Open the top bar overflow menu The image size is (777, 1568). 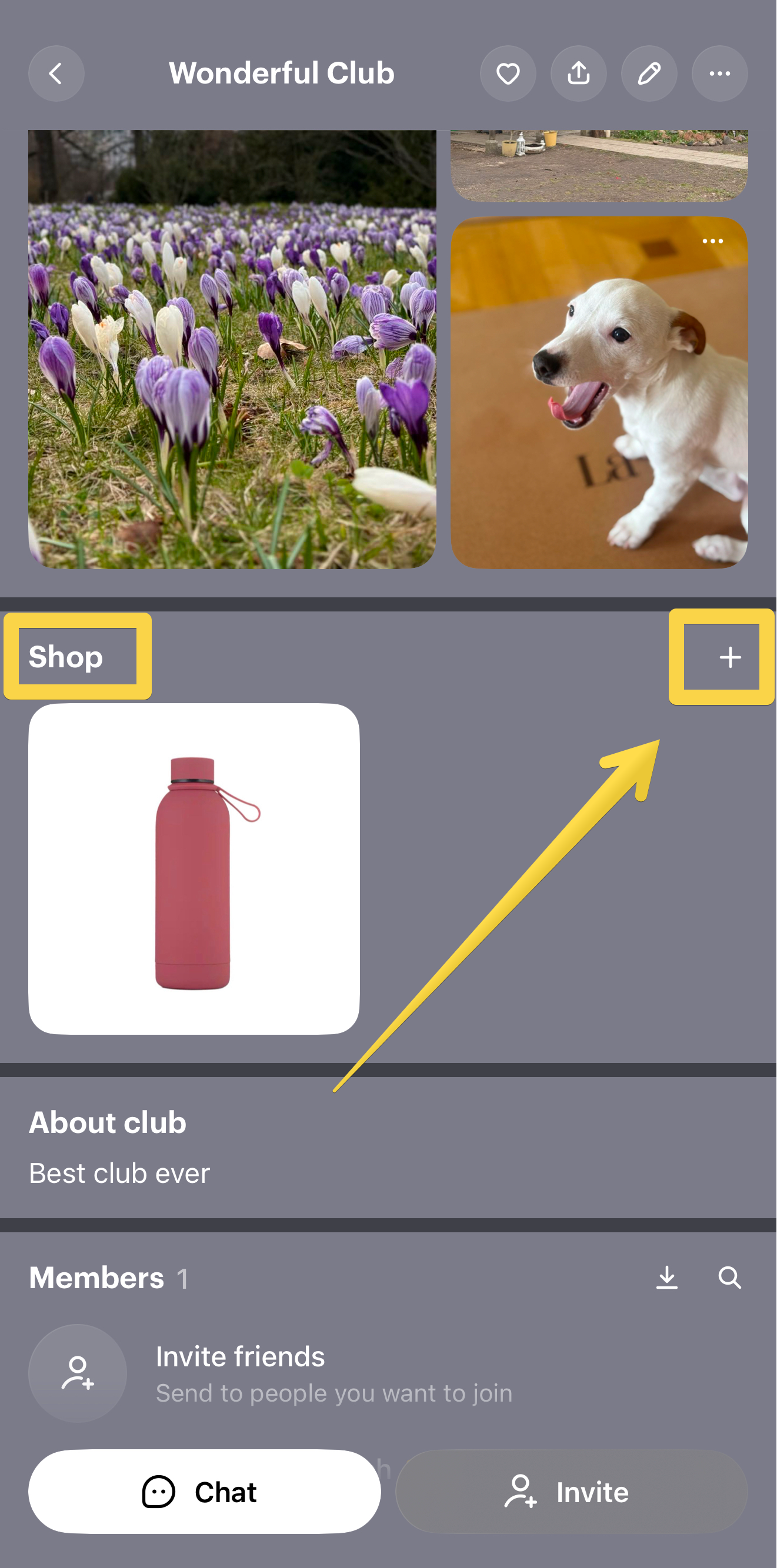point(720,73)
